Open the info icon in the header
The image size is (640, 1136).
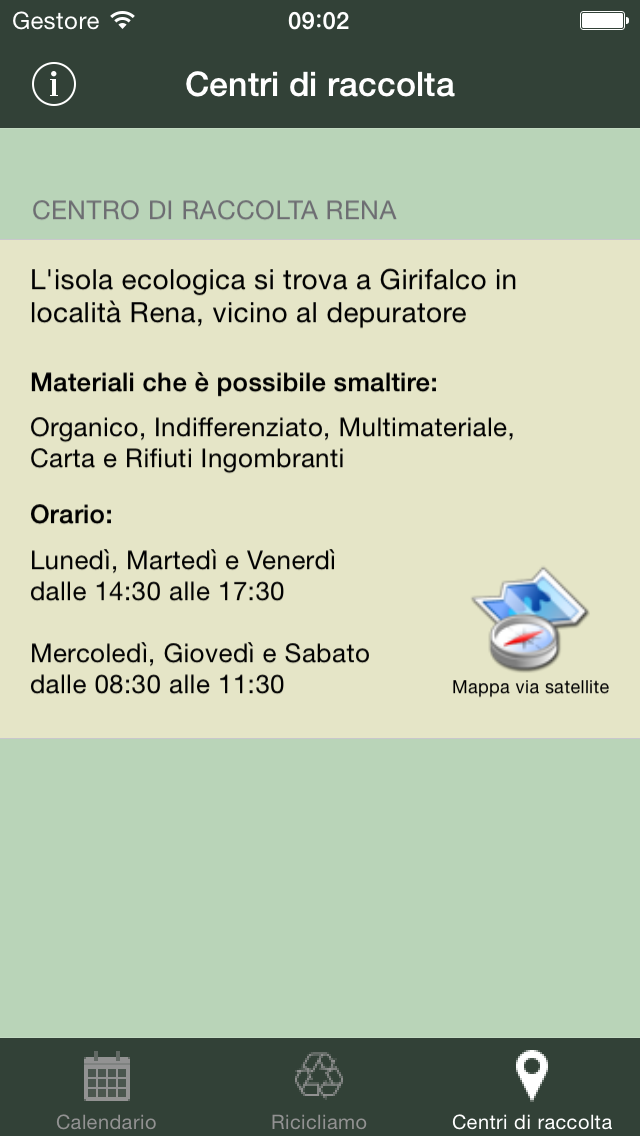pos(54,84)
